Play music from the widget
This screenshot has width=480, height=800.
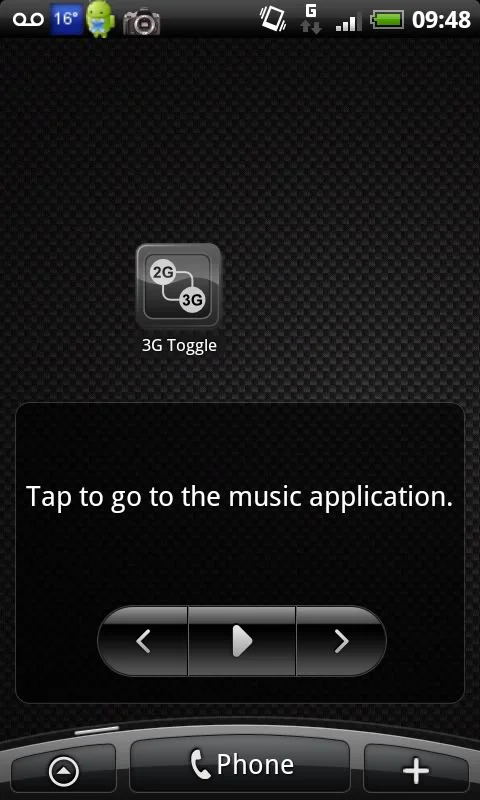click(x=242, y=641)
